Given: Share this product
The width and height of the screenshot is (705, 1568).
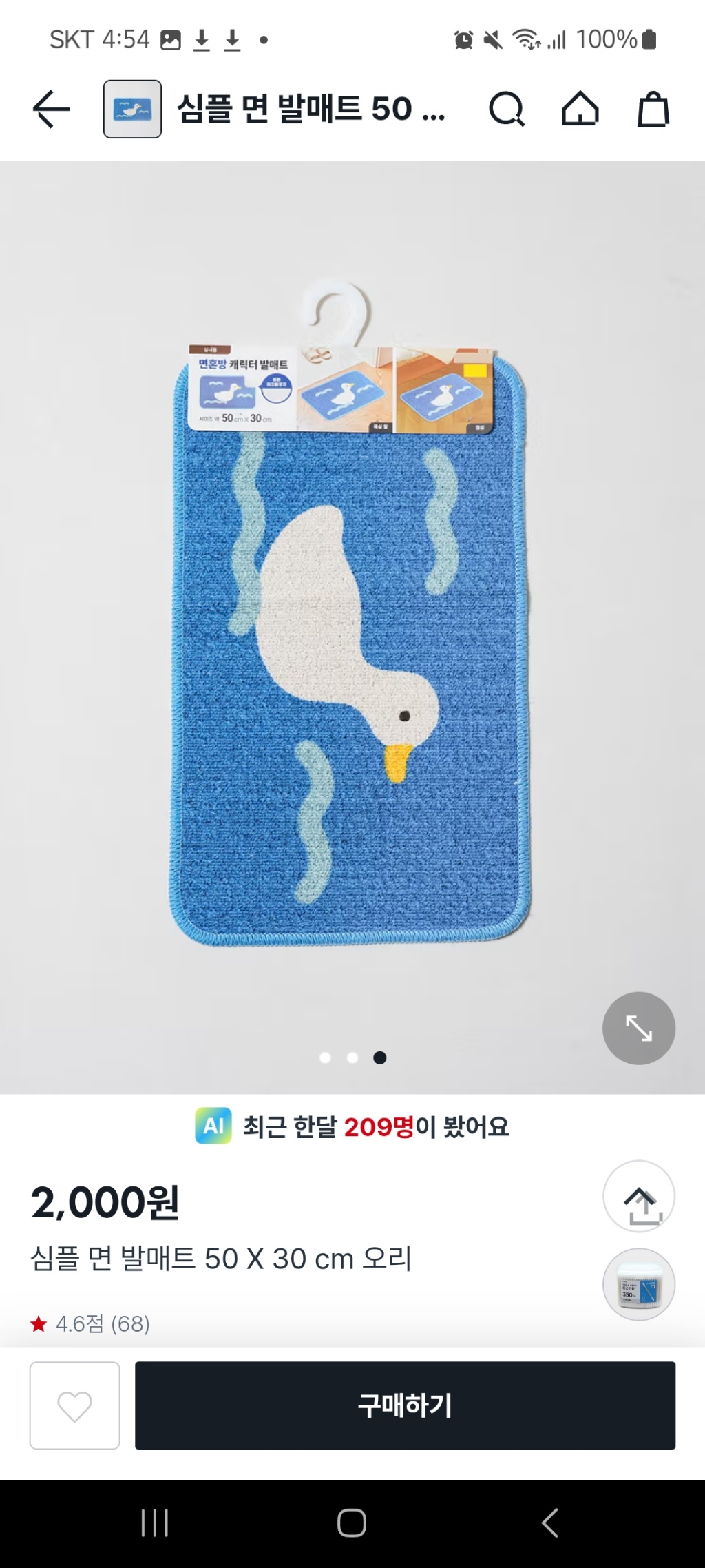Looking at the screenshot, I should [638, 1197].
